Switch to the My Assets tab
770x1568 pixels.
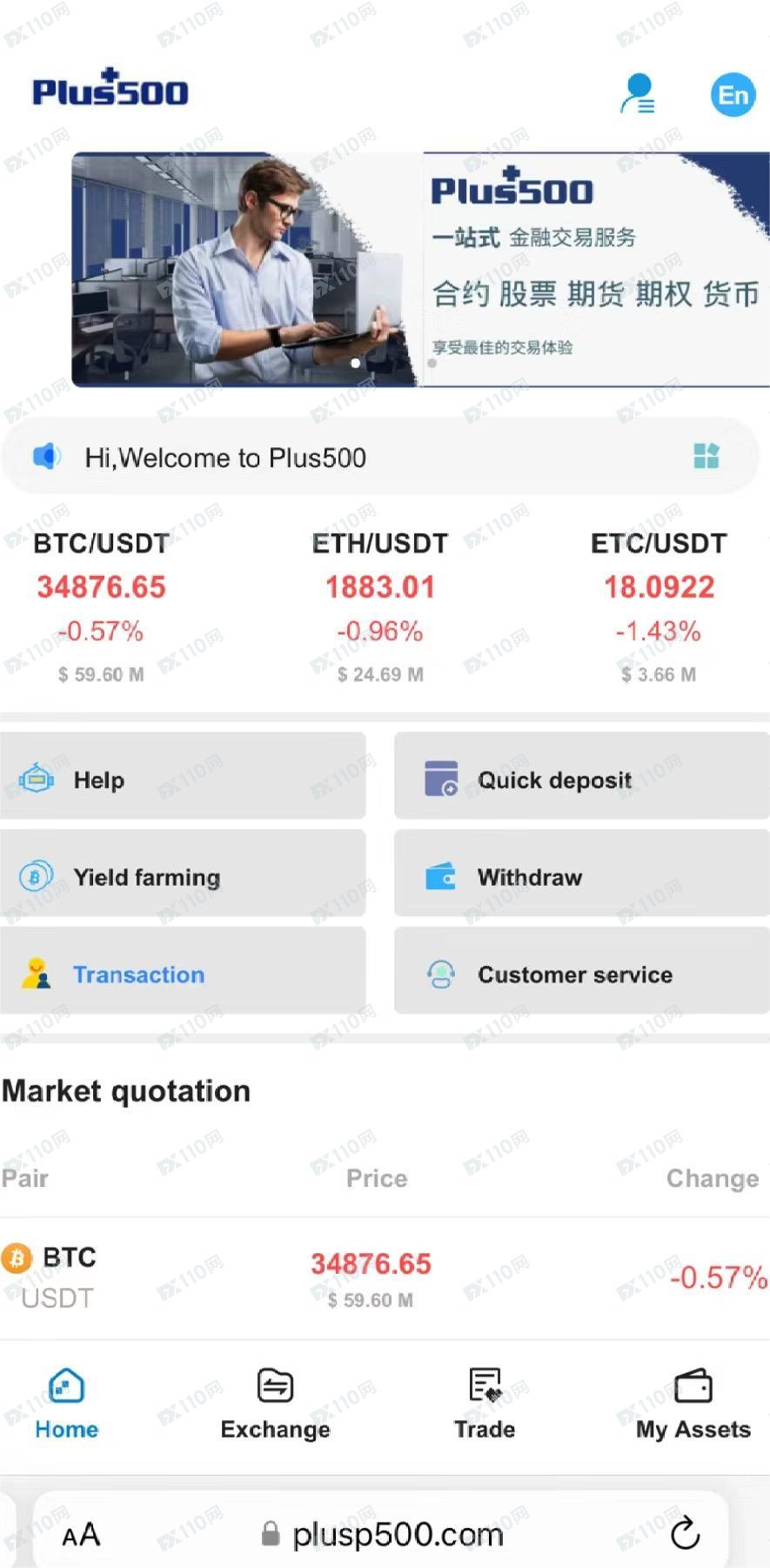693,1404
